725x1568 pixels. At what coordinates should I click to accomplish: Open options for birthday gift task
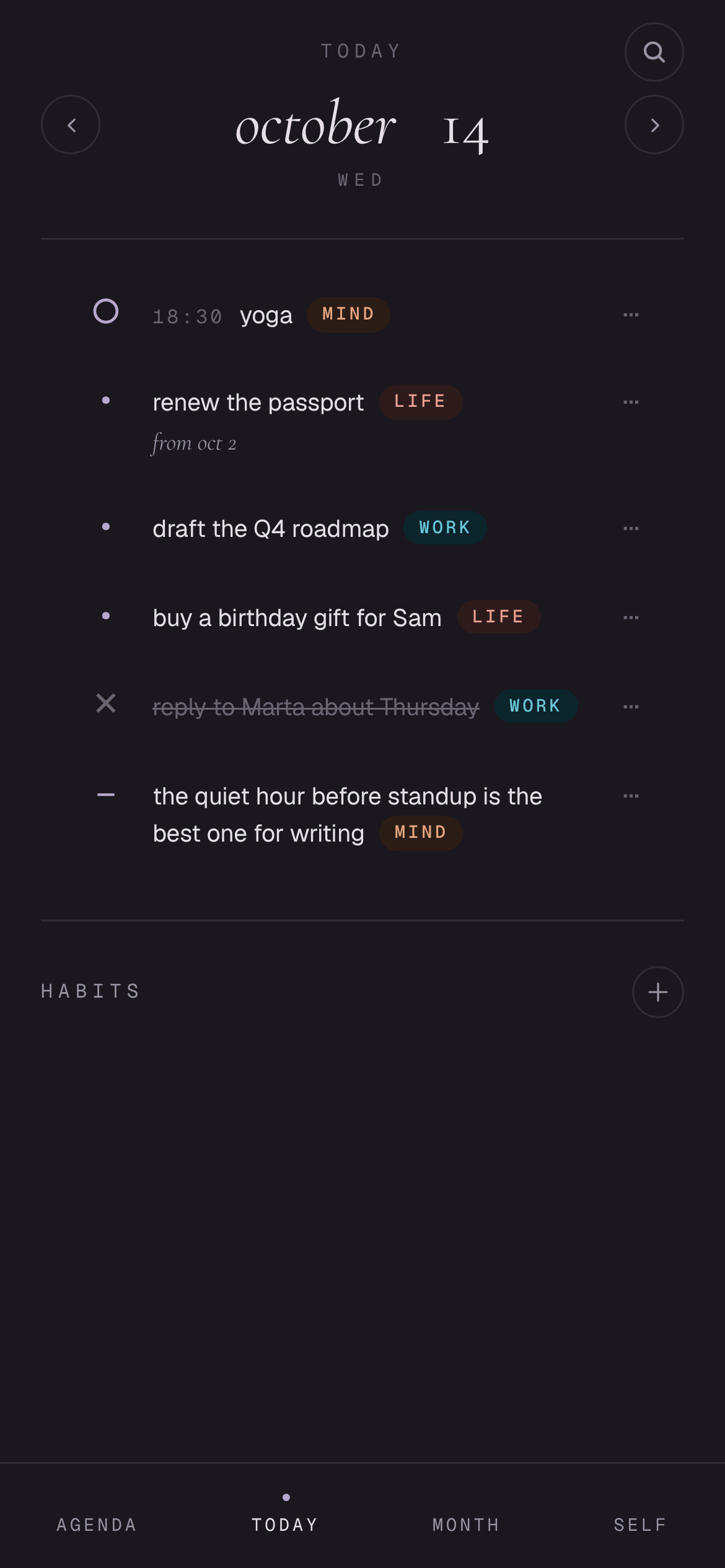[x=631, y=617]
